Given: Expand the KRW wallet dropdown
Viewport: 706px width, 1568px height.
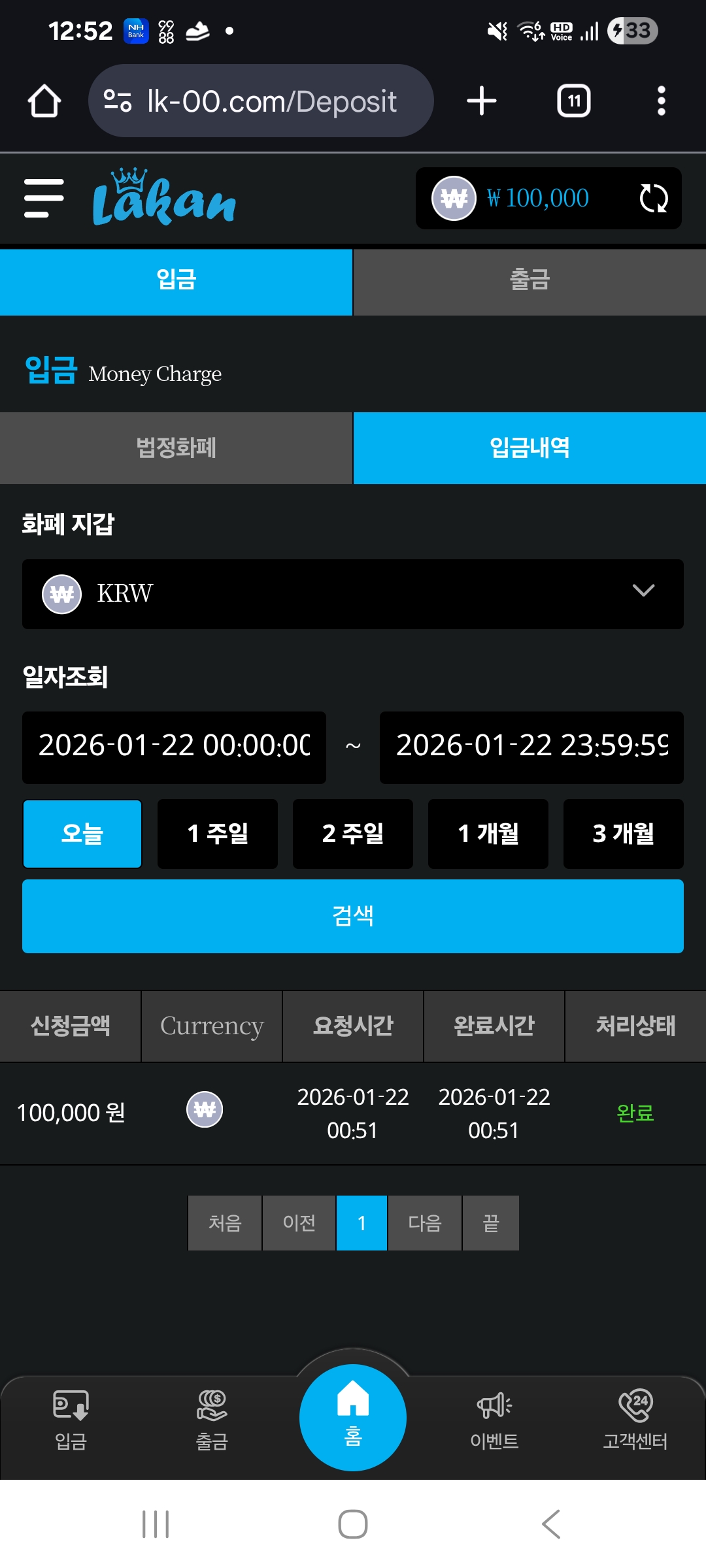Looking at the screenshot, I should [353, 594].
